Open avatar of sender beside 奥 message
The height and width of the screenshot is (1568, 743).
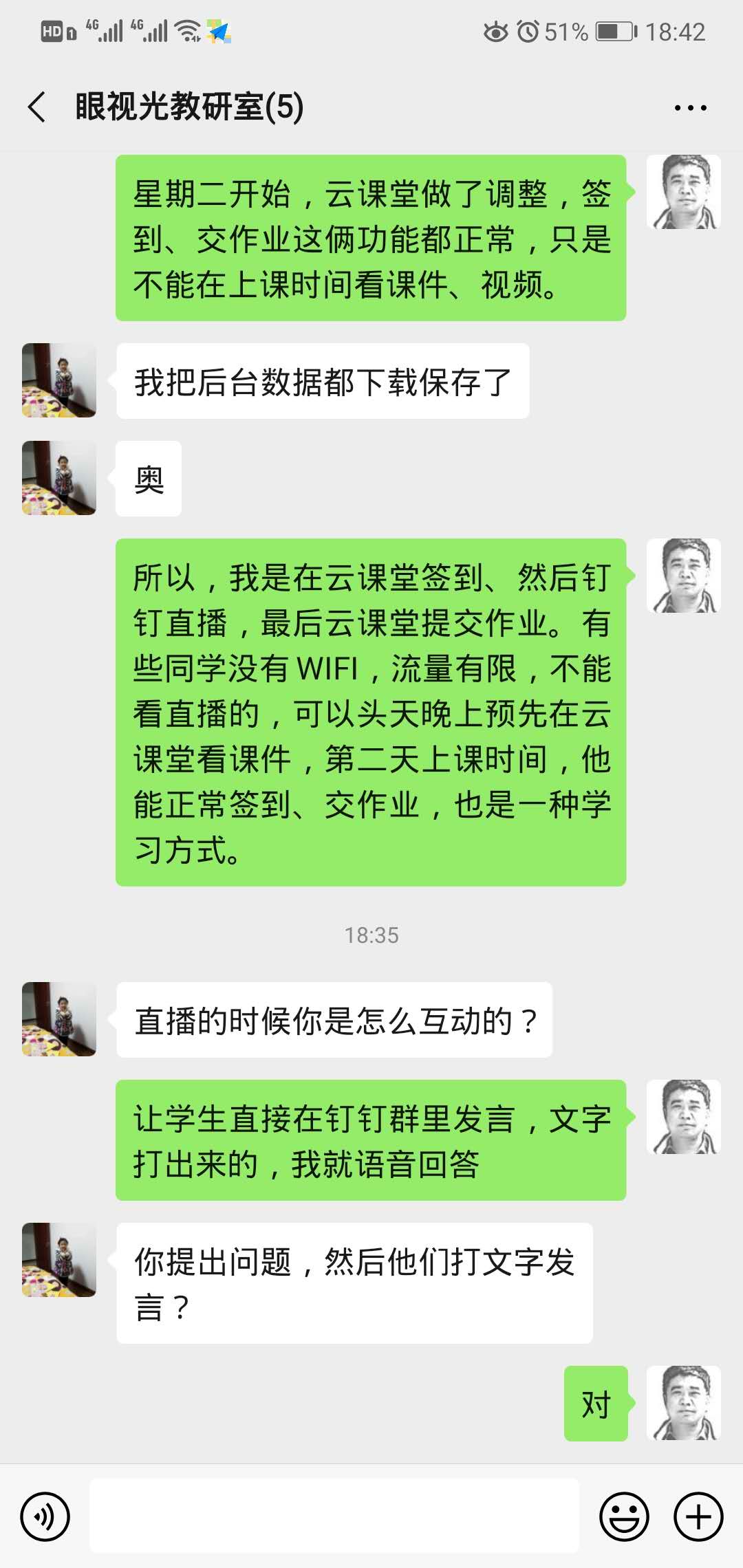point(59,478)
